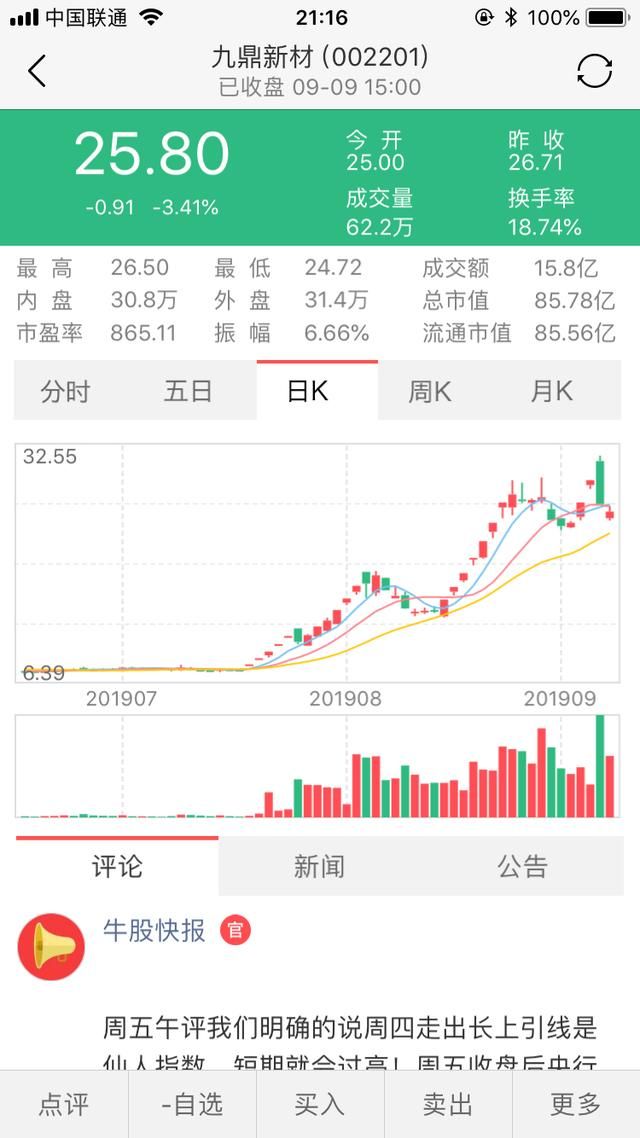
Task: Open the 牛股快报 author profile
Action: tap(154, 930)
